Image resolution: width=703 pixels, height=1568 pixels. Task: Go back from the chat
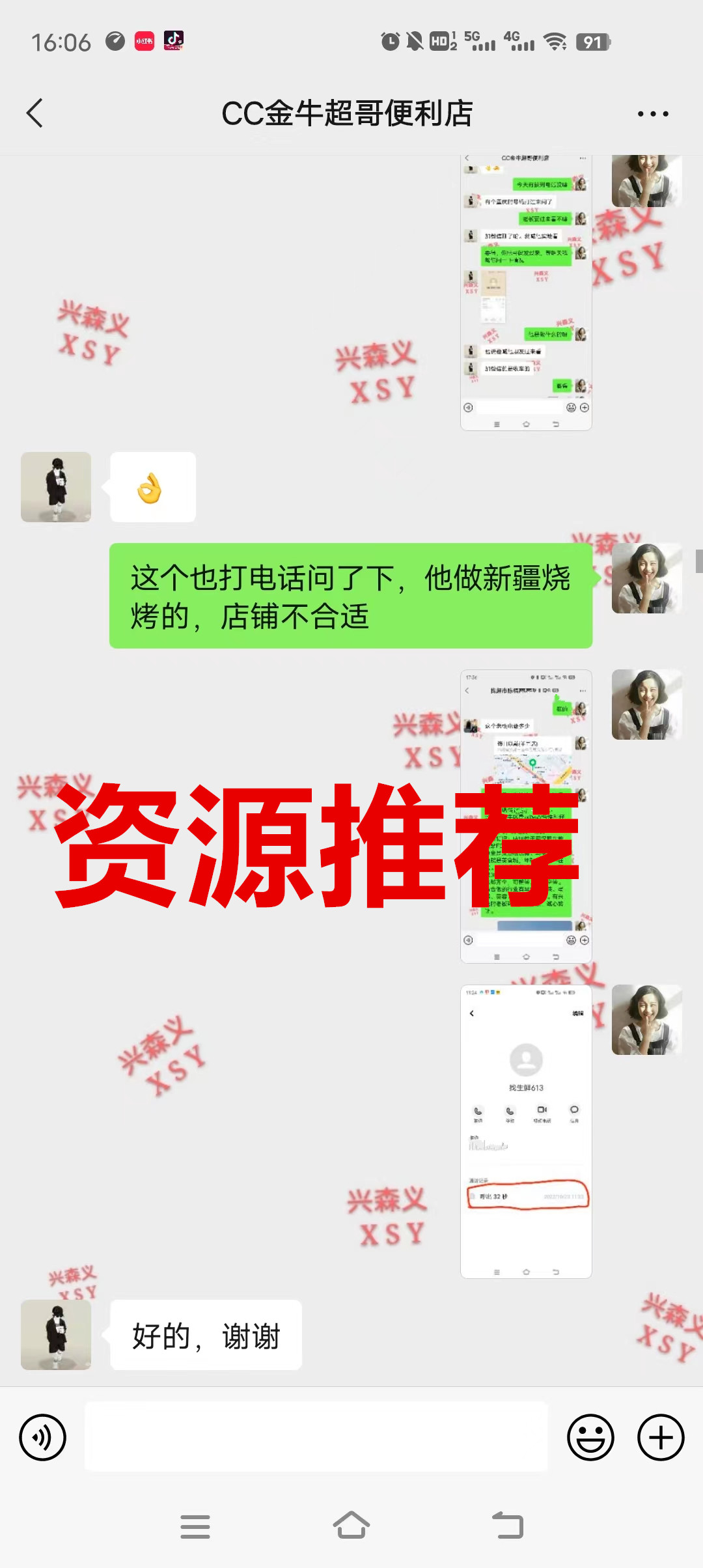pos(35,113)
